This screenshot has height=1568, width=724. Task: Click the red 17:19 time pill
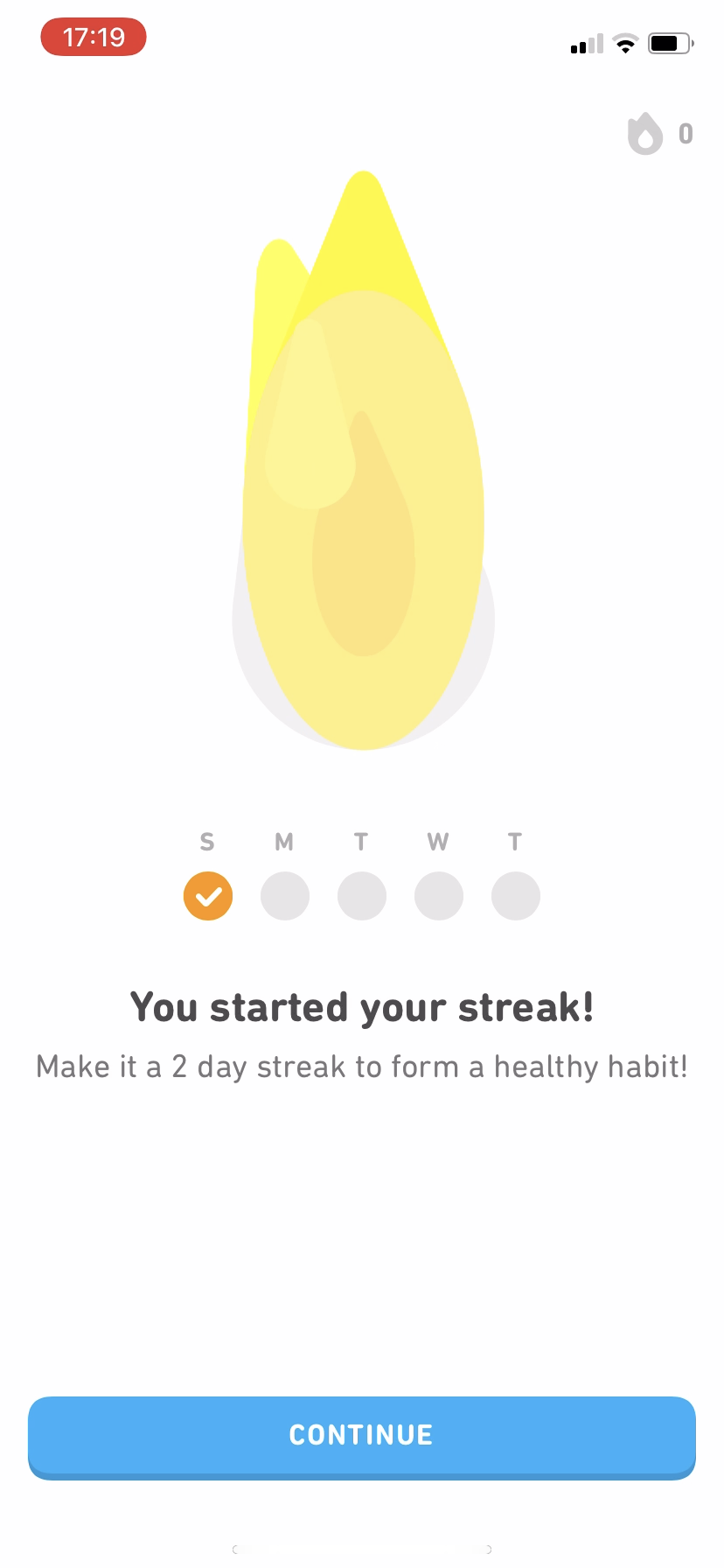93,37
